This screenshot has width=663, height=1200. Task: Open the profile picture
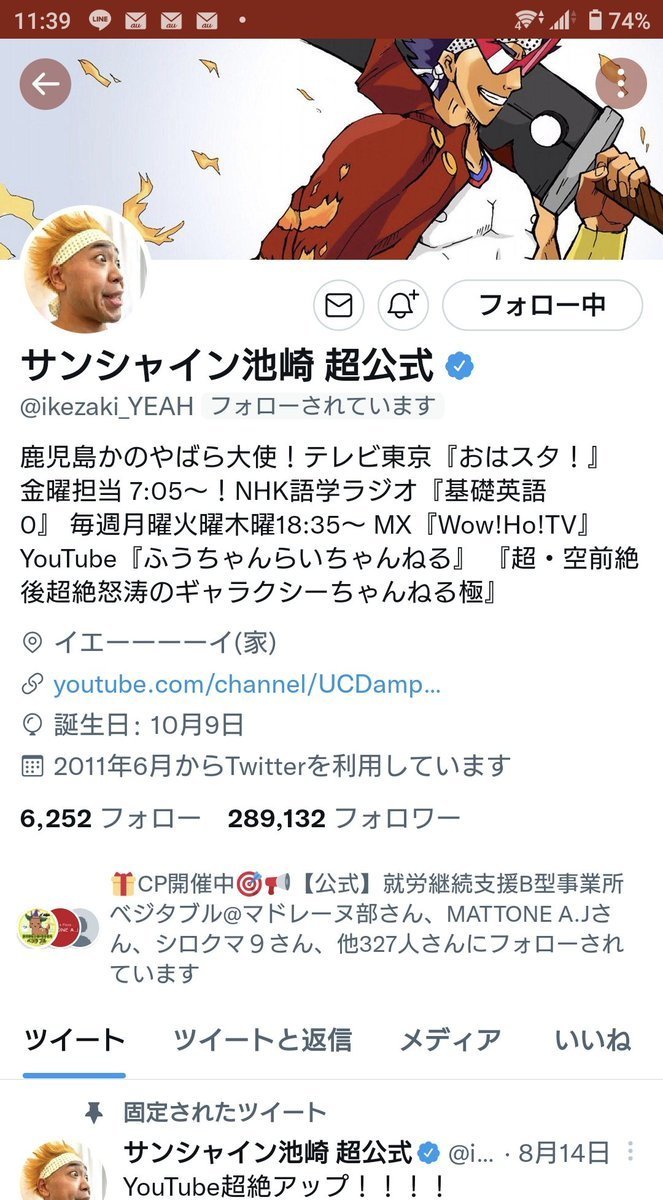[x=85, y=271]
